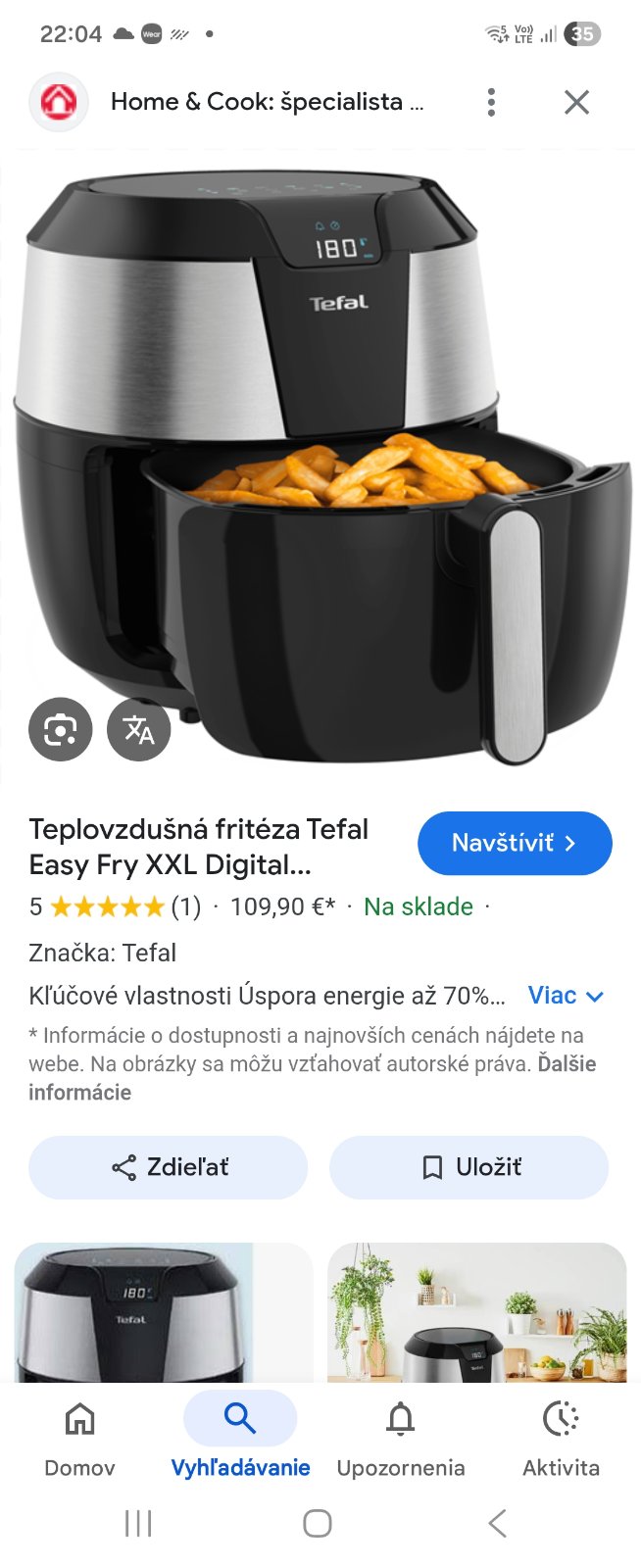Image resolution: width=641 pixels, height=1568 pixels.
Task: Switch to the Vyhľadávanie tab
Action: pyautogui.click(x=240, y=1437)
